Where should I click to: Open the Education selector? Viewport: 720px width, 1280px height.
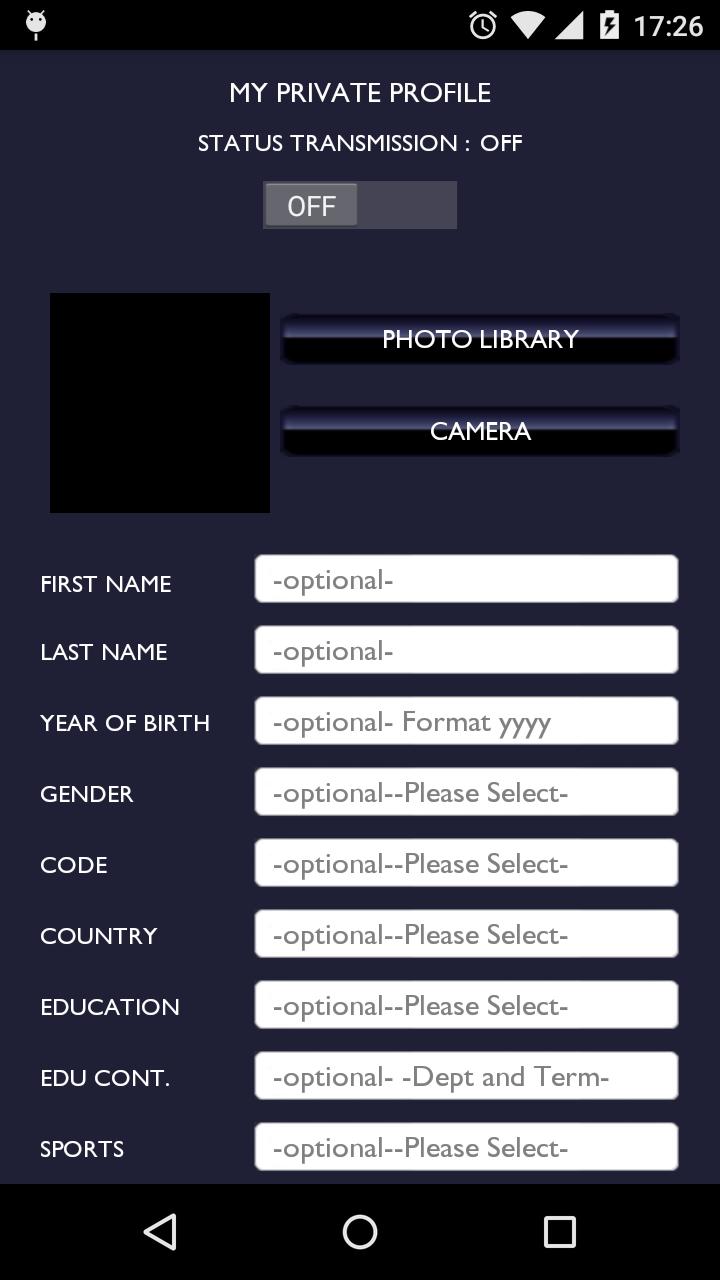466,1006
